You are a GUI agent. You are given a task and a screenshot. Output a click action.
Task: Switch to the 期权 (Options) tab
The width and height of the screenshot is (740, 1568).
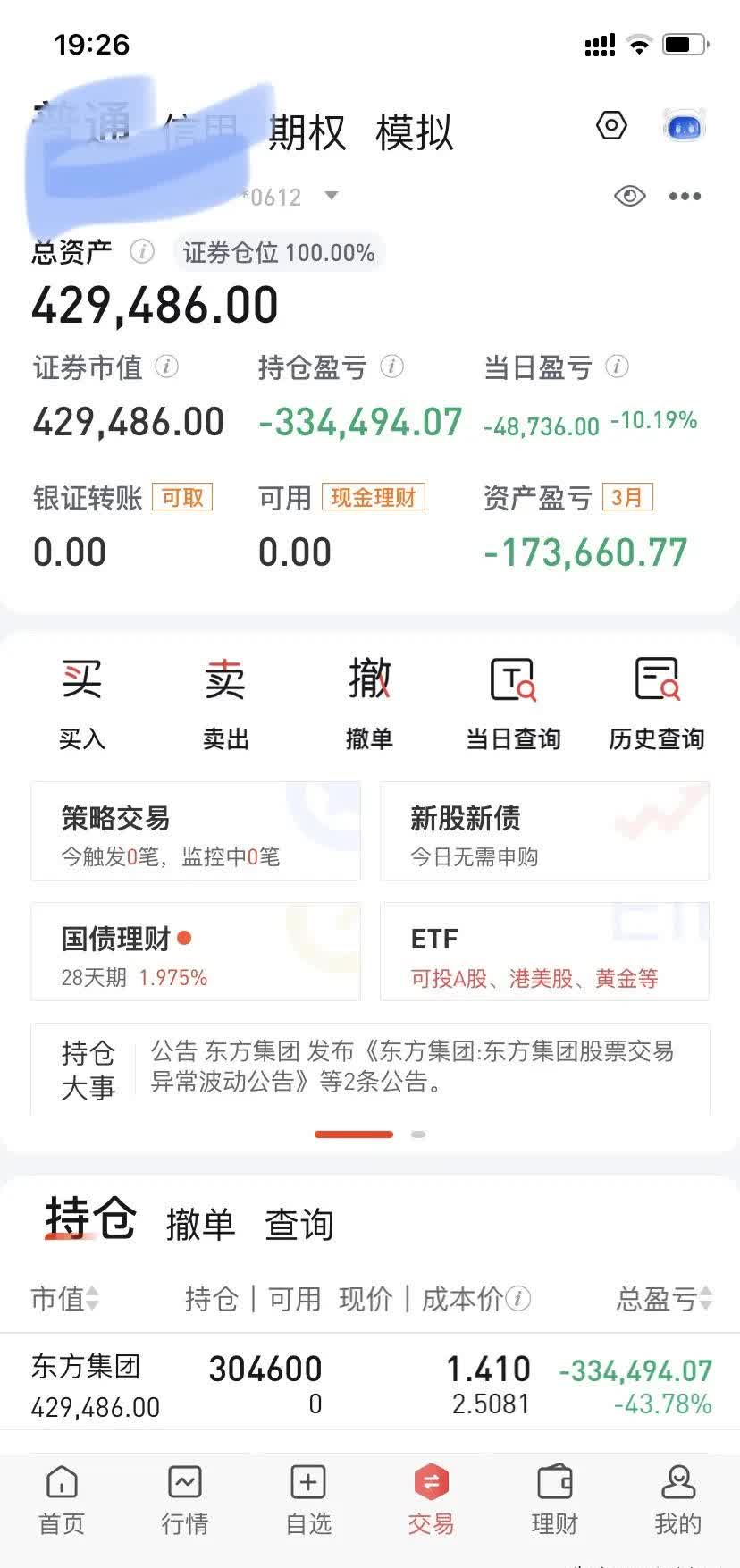pyautogui.click(x=305, y=134)
